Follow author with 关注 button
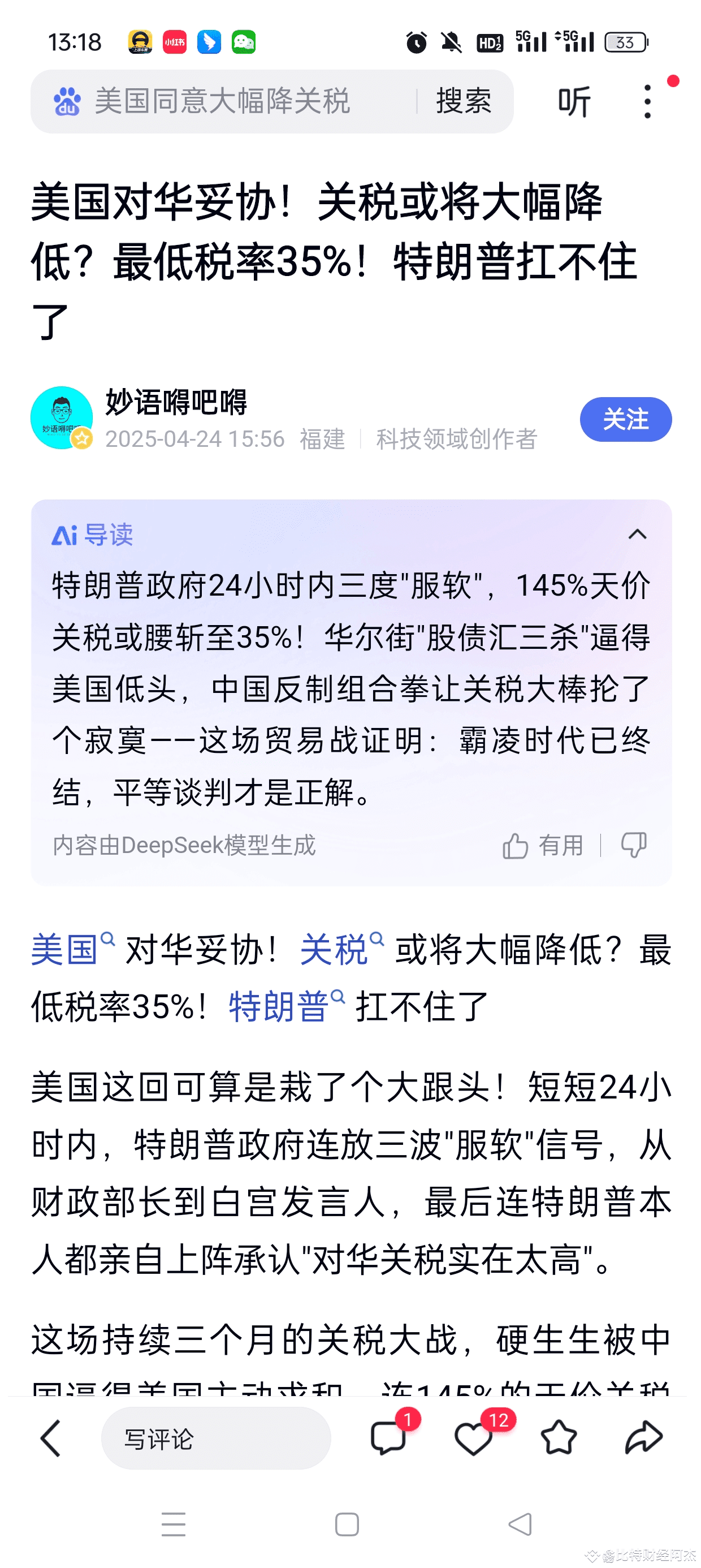The width and height of the screenshot is (701, 1568). pyautogui.click(x=625, y=419)
